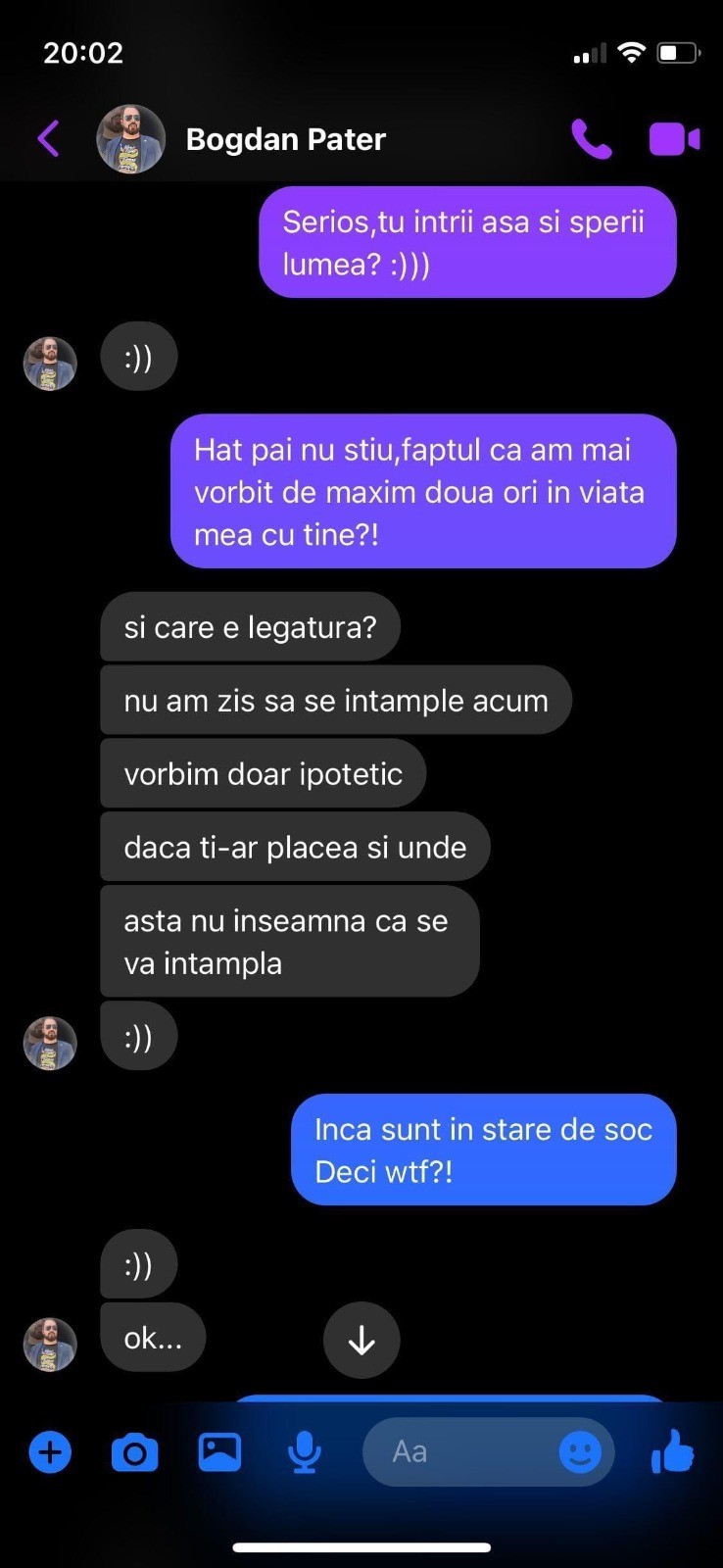Send a thumbs-up like
The height and width of the screenshot is (1568, 723).
click(x=673, y=1451)
